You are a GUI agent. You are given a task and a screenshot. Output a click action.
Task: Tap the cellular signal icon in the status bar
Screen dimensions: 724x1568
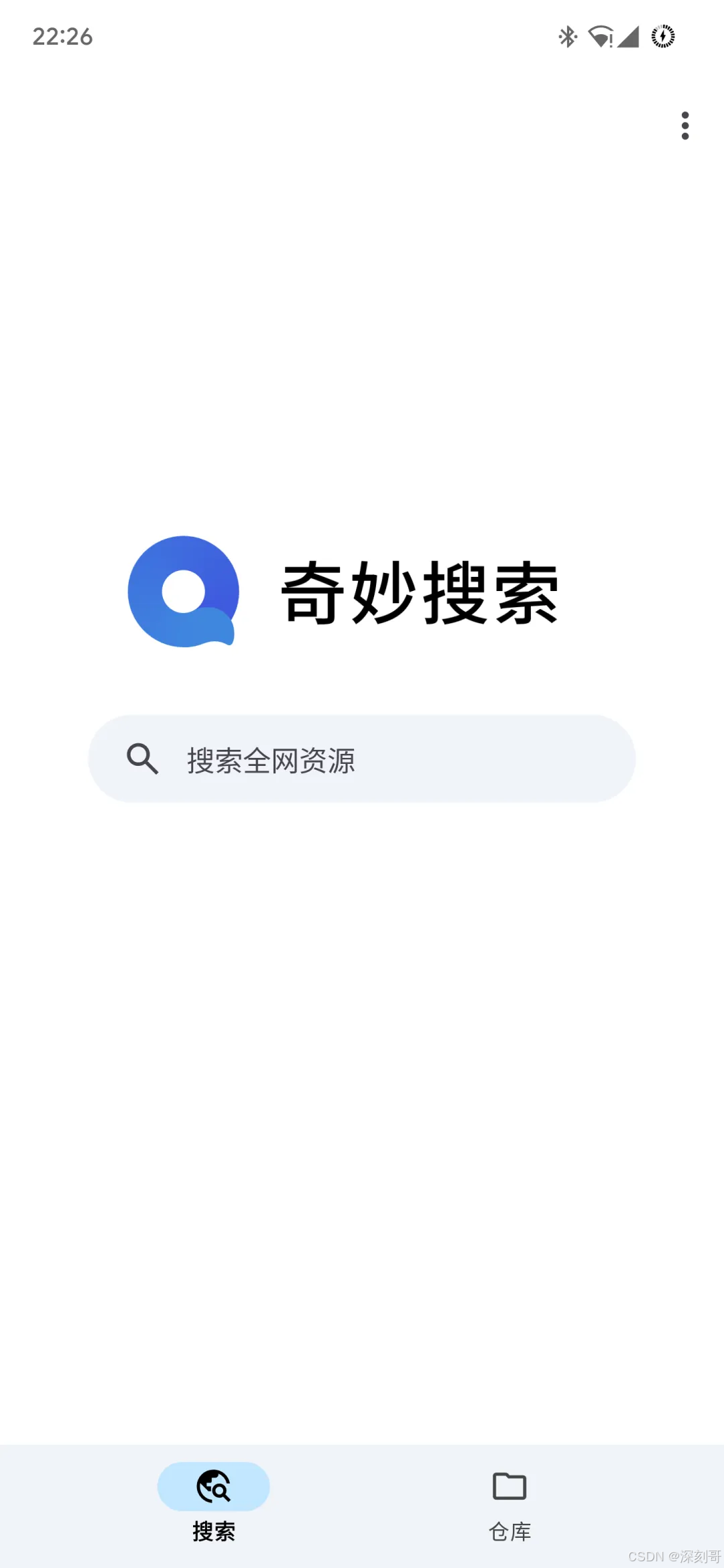point(629,37)
